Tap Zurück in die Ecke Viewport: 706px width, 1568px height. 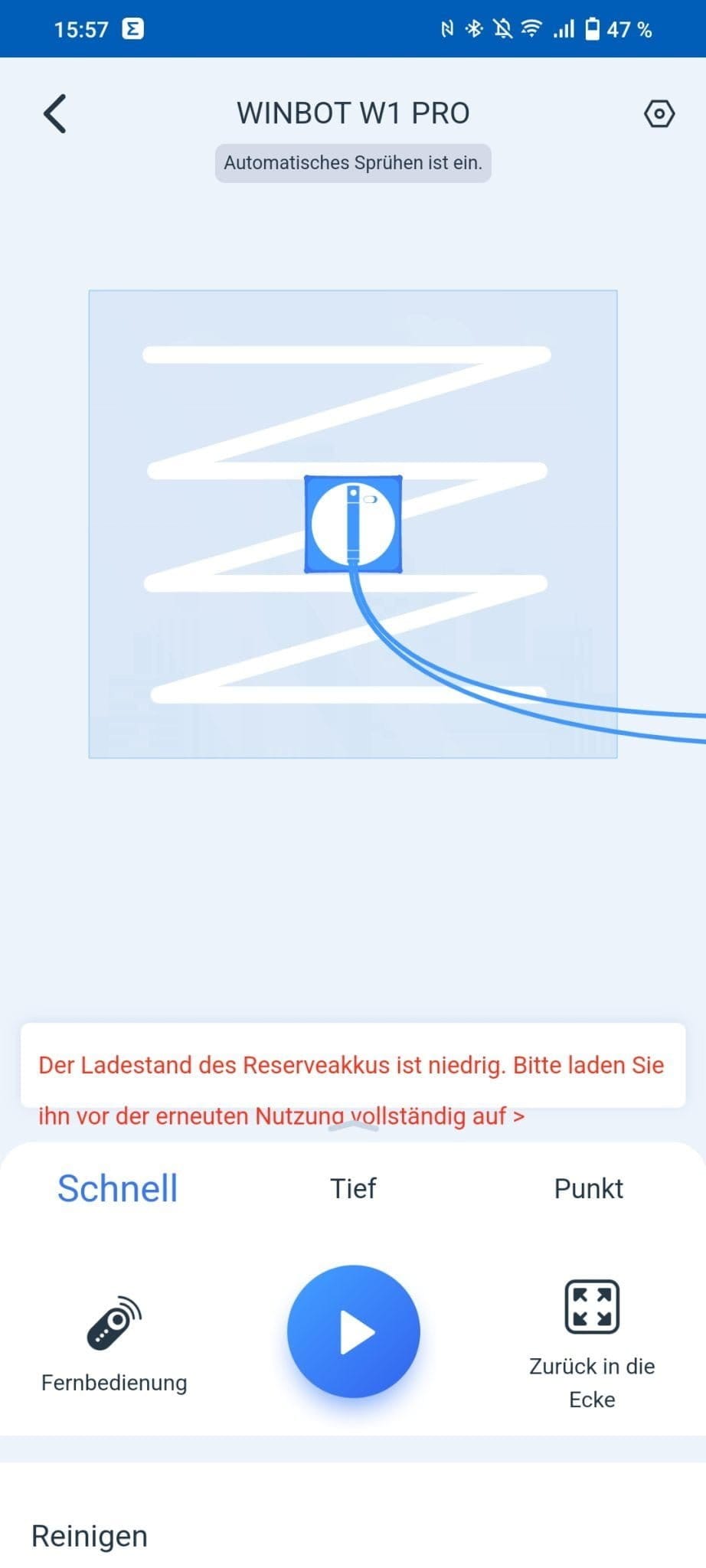click(x=592, y=1342)
